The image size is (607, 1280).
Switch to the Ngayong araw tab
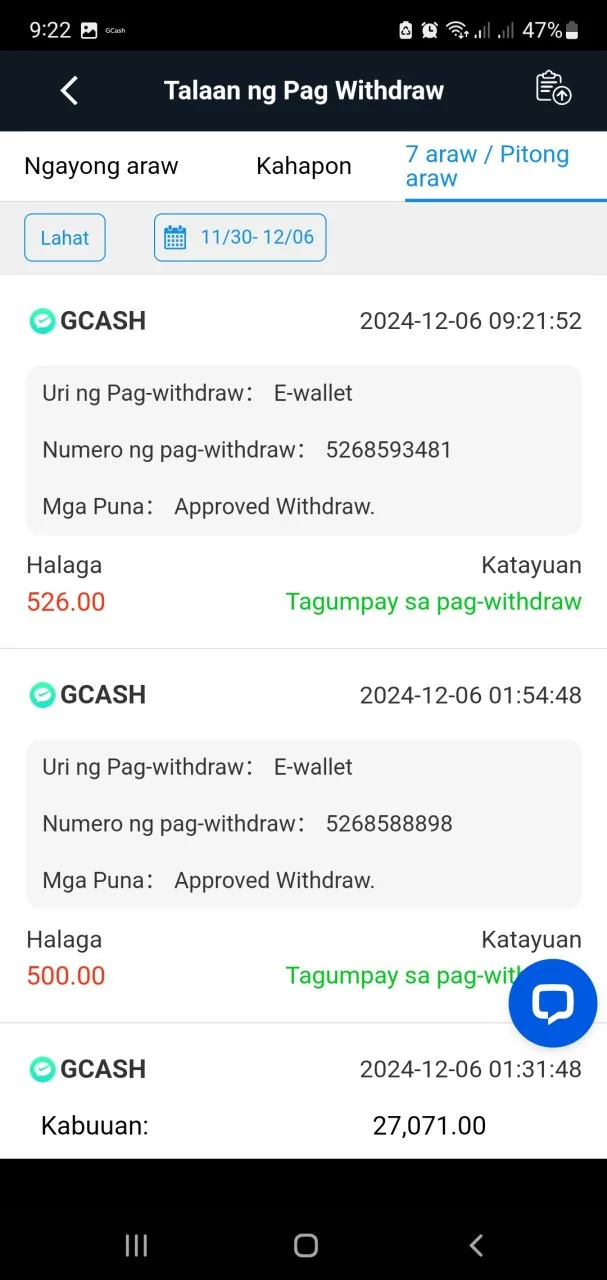point(101,166)
